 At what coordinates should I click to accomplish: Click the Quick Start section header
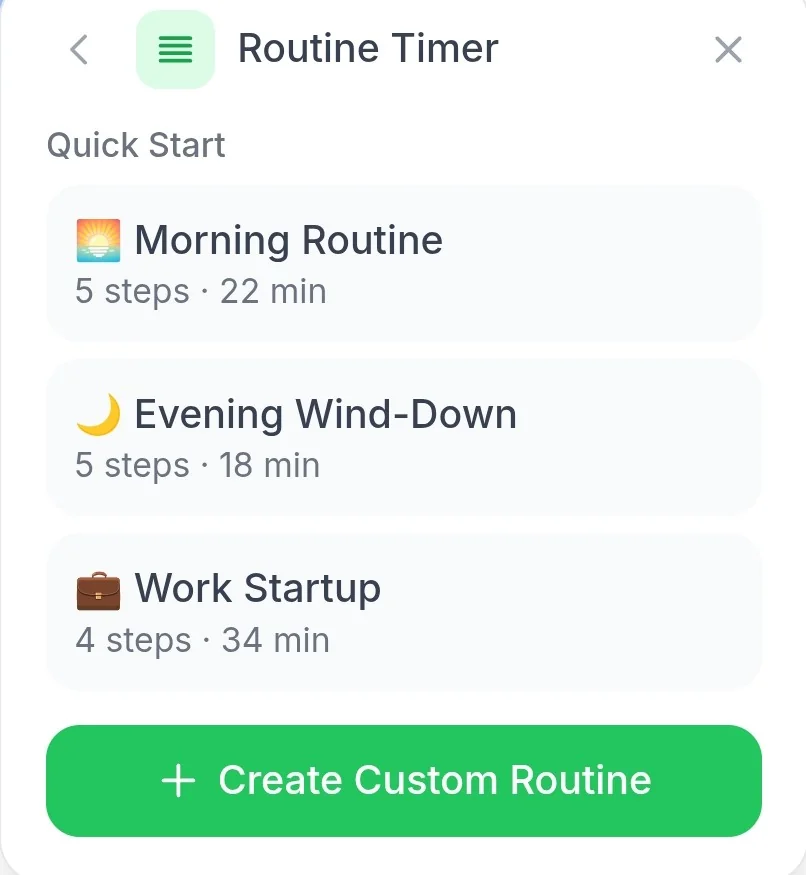pyautogui.click(x=135, y=145)
